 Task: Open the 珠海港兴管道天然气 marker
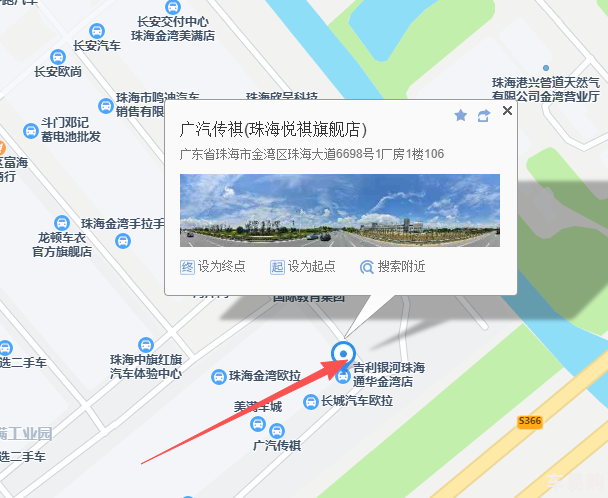pos(546,68)
